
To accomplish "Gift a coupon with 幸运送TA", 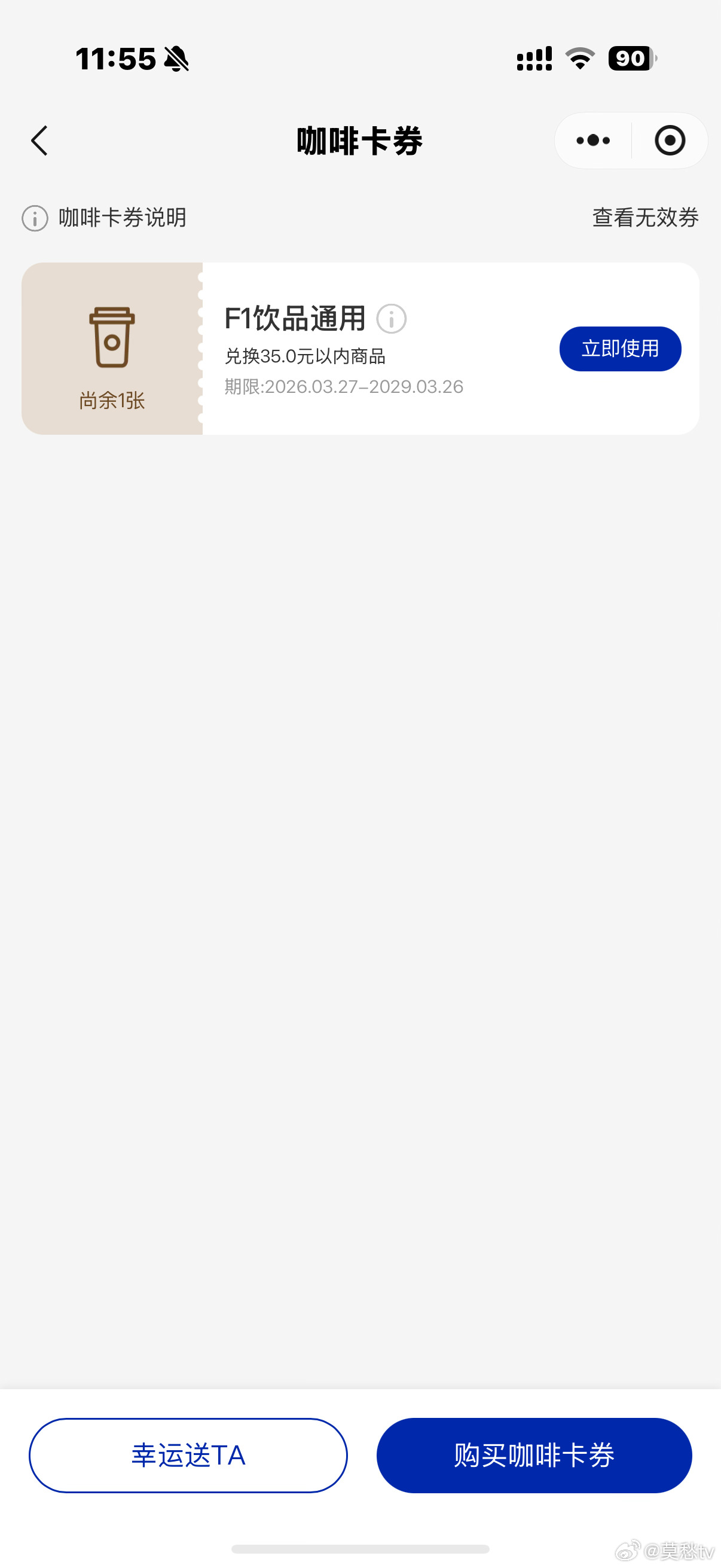I will (x=188, y=1456).
